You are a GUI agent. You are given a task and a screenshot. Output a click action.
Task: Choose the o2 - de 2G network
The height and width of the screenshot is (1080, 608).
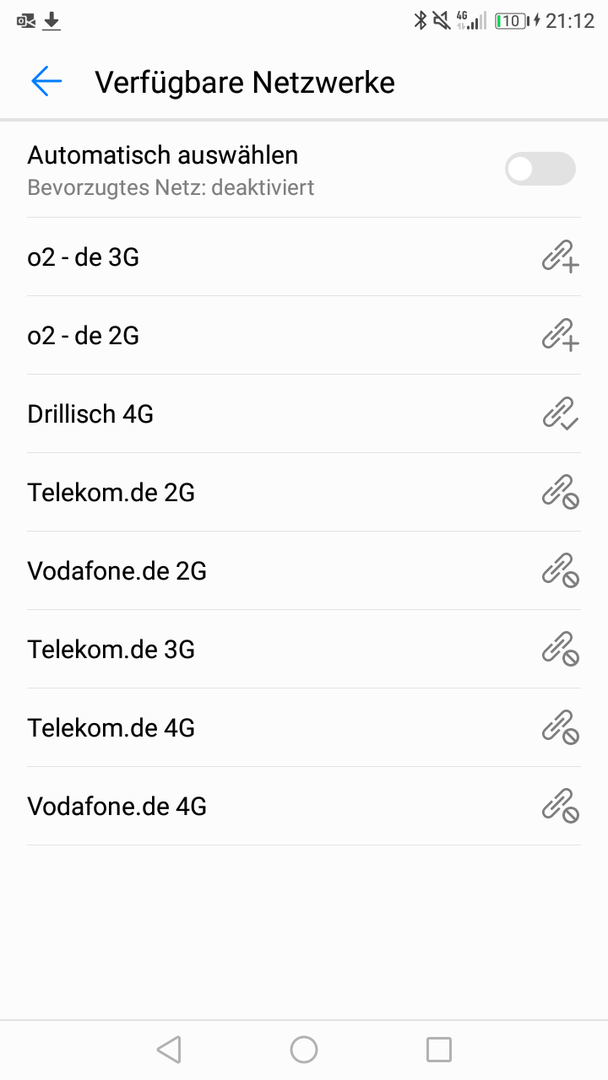(304, 335)
